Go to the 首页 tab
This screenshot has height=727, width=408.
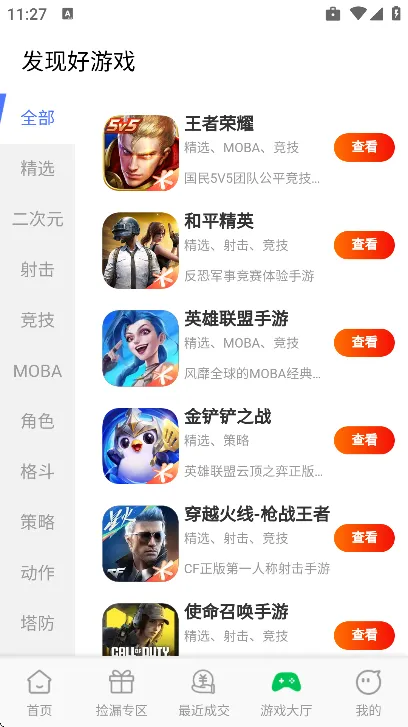tap(39, 693)
